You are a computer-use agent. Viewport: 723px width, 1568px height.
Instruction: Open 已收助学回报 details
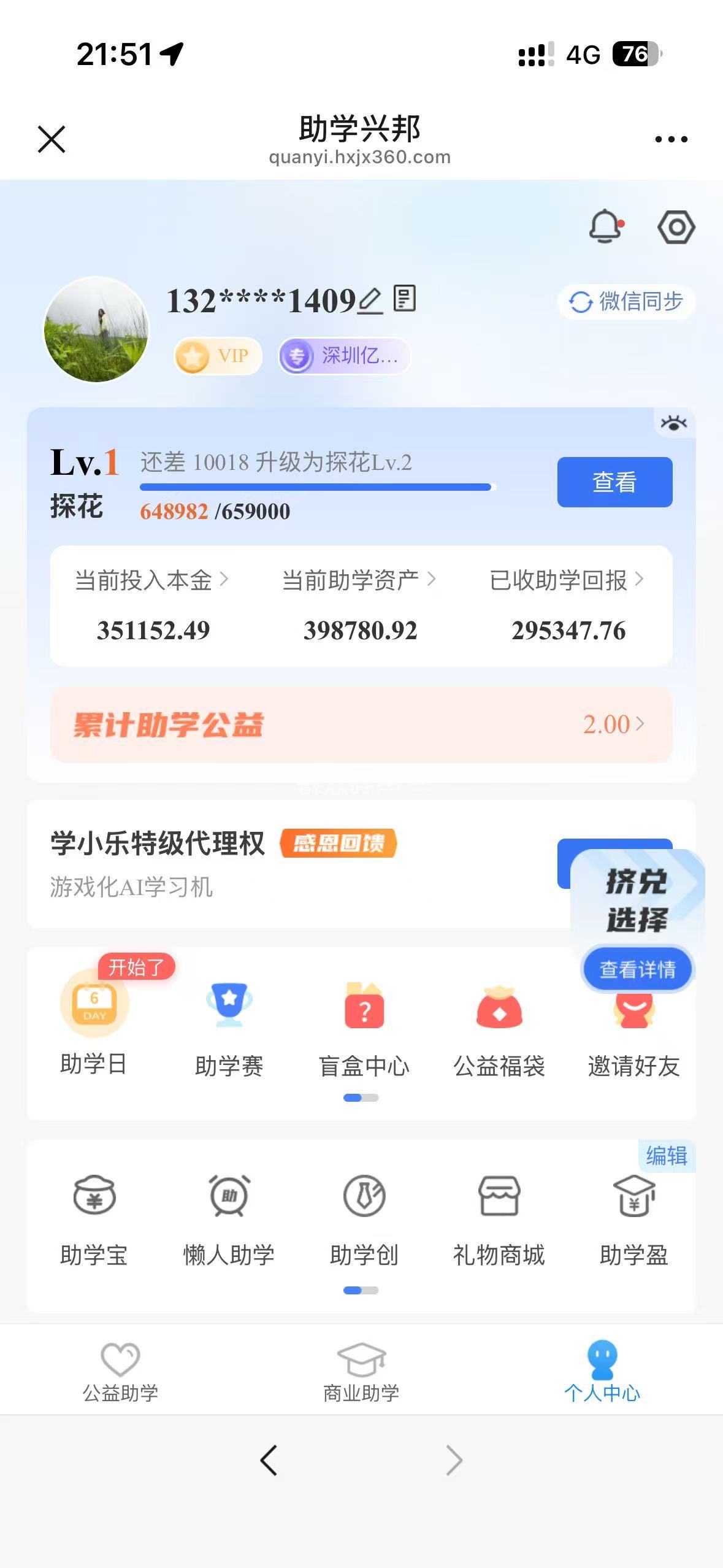pyautogui.click(x=567, y=580)
